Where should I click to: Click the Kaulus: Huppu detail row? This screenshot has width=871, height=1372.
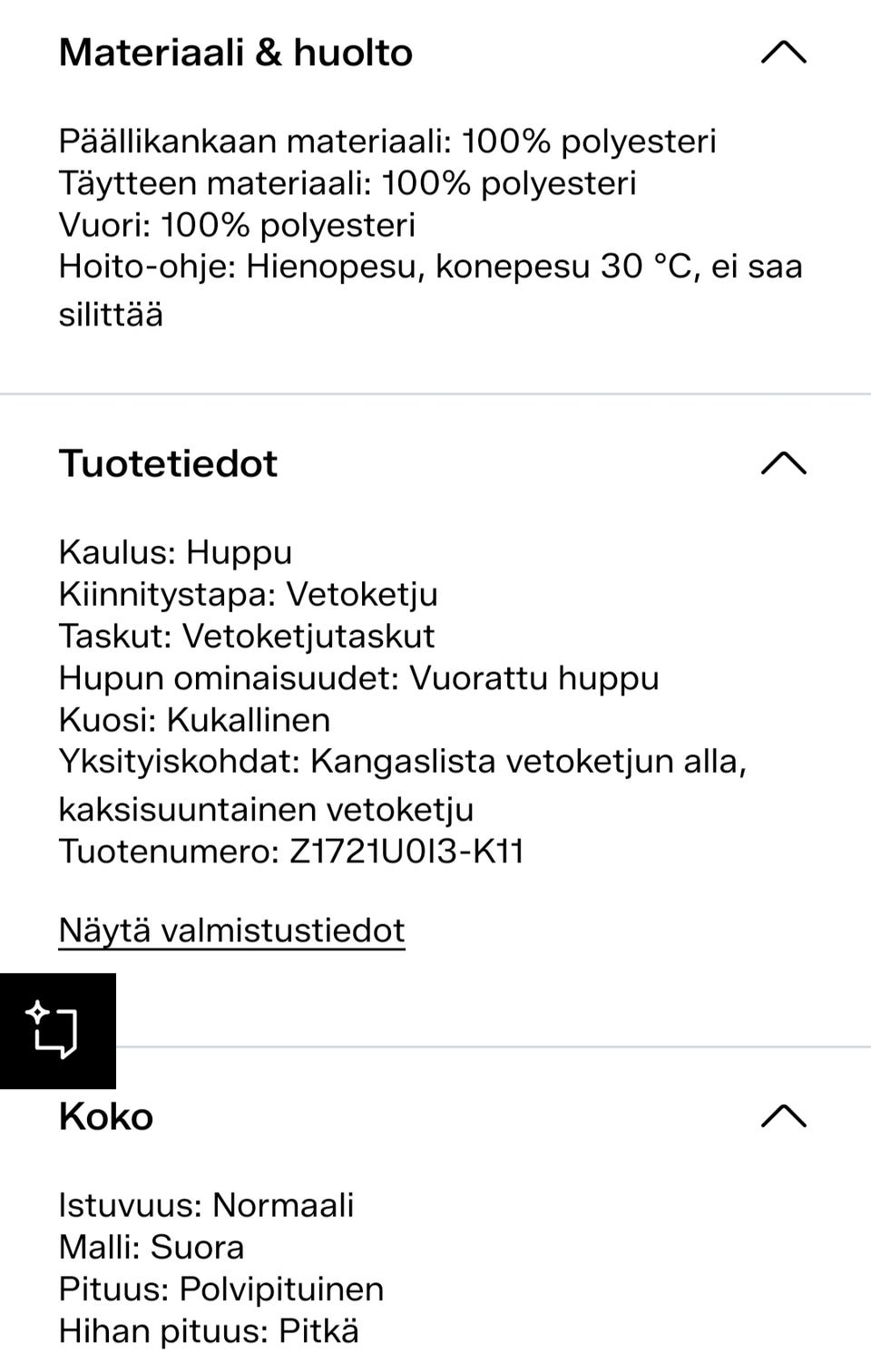click(x=174, y=551)
